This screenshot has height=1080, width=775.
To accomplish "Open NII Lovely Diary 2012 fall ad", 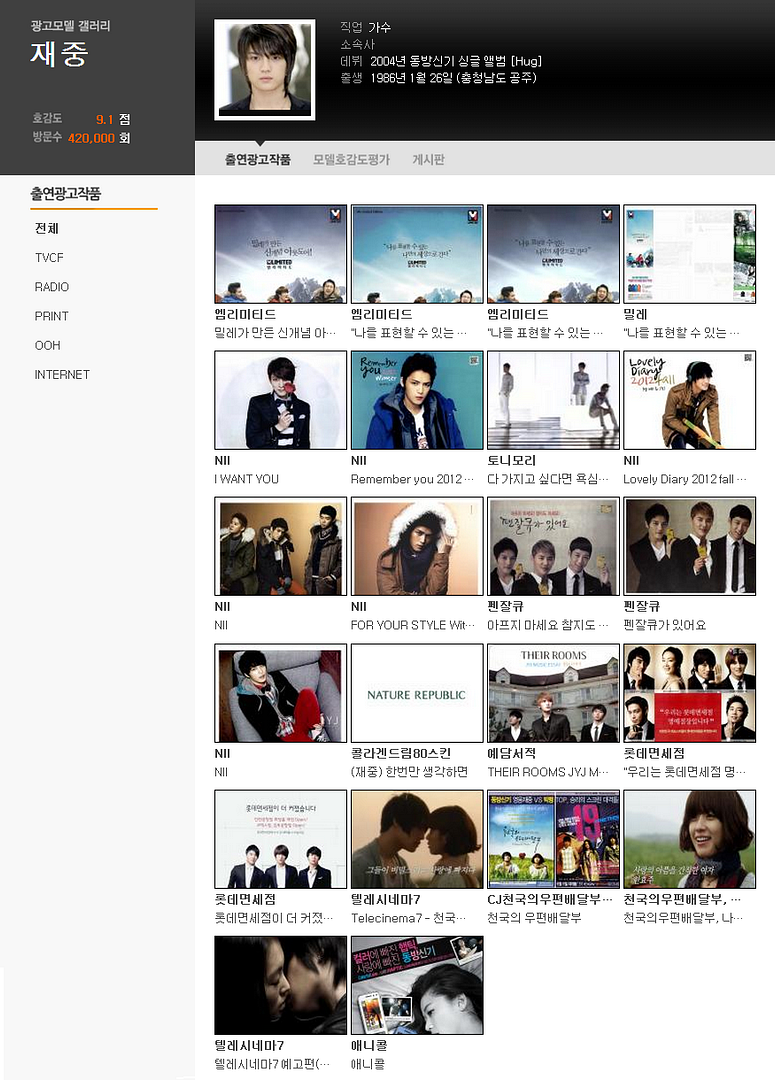I will [x=689, y=400].
